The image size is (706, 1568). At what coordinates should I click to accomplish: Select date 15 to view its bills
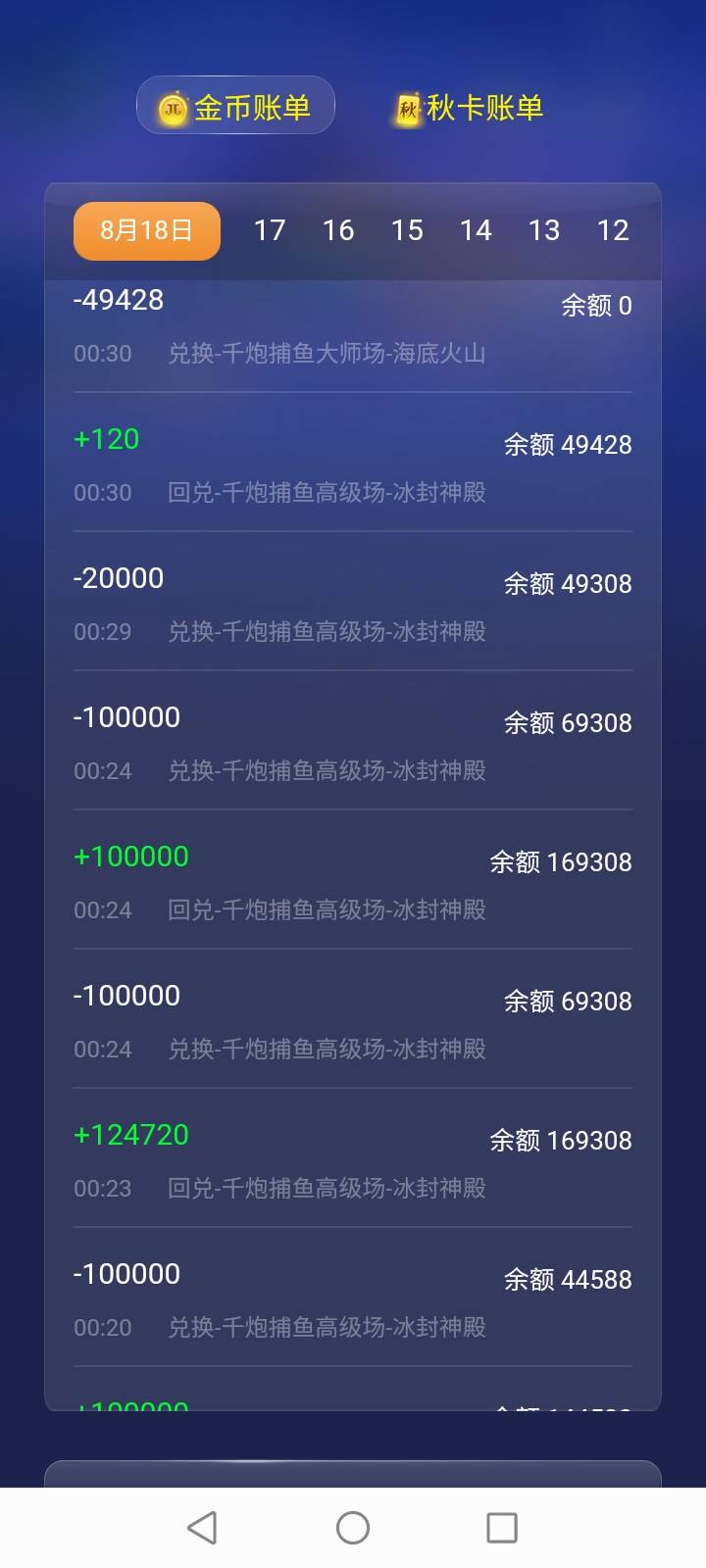(x=407, y=230)
